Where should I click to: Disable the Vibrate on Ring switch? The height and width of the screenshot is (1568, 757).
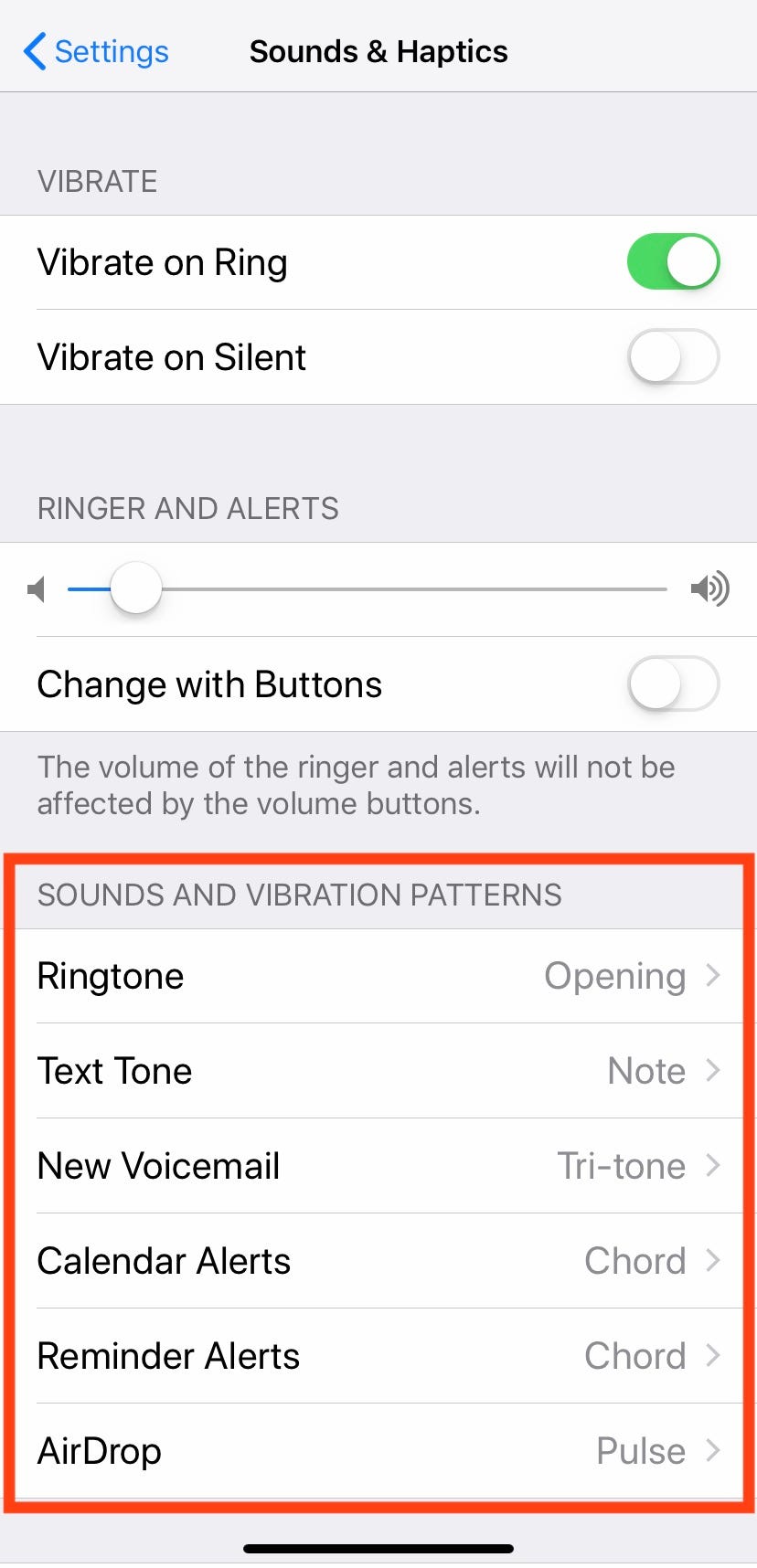pos(673,262)
